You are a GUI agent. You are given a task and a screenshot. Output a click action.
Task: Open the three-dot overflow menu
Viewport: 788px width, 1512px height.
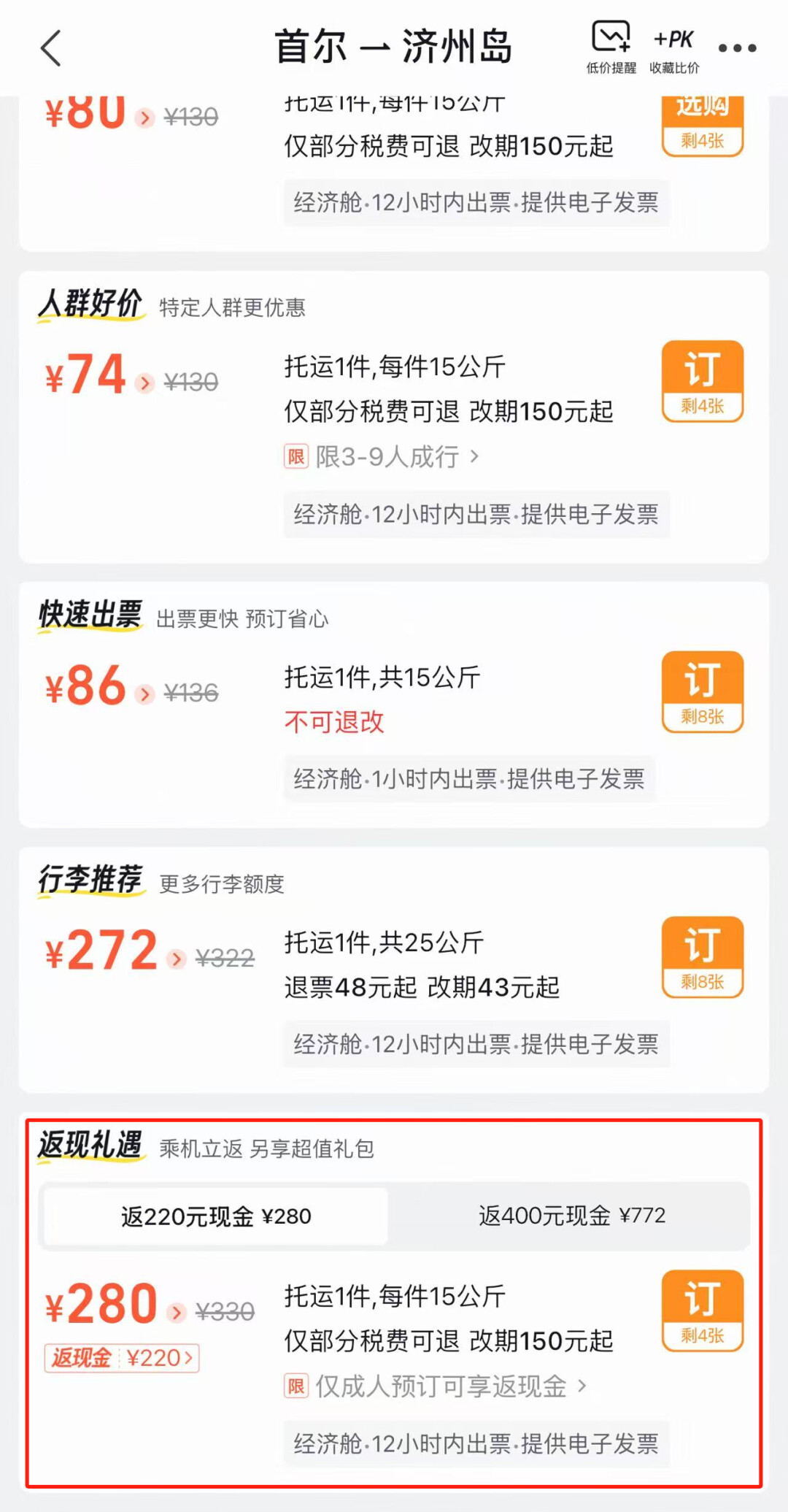(737, 49)
